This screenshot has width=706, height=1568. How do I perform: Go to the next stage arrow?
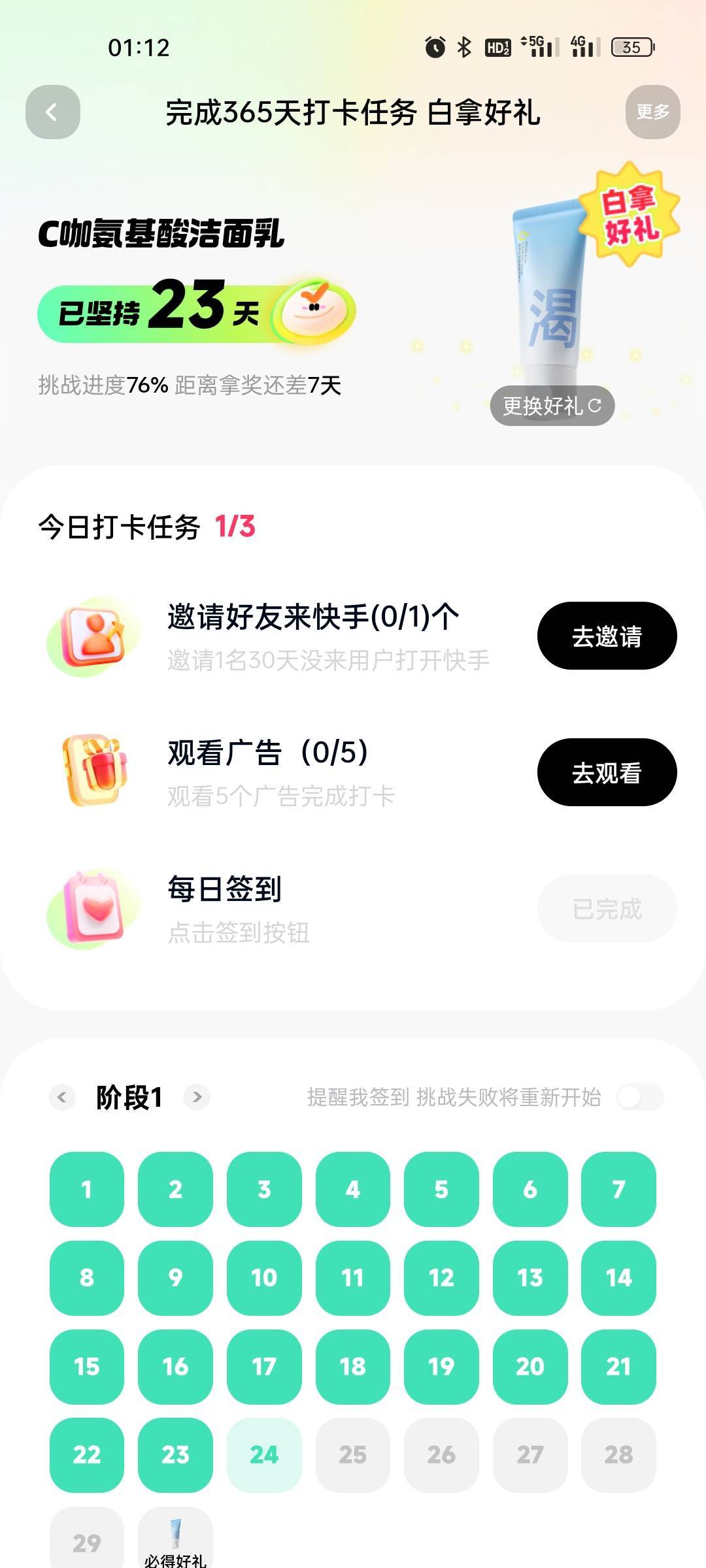click(197, 1097)
